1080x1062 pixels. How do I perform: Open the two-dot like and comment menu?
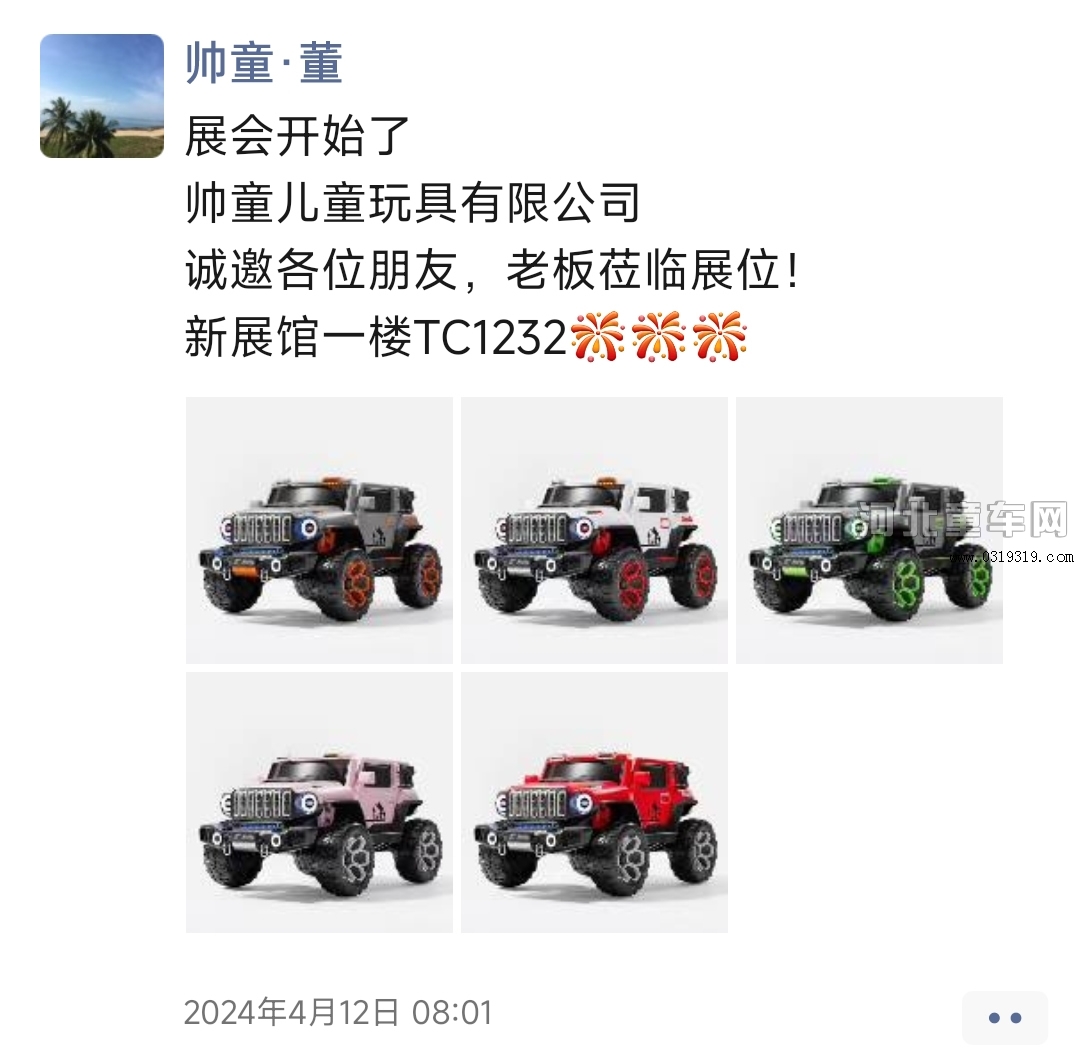[x=1004, y=1017]
